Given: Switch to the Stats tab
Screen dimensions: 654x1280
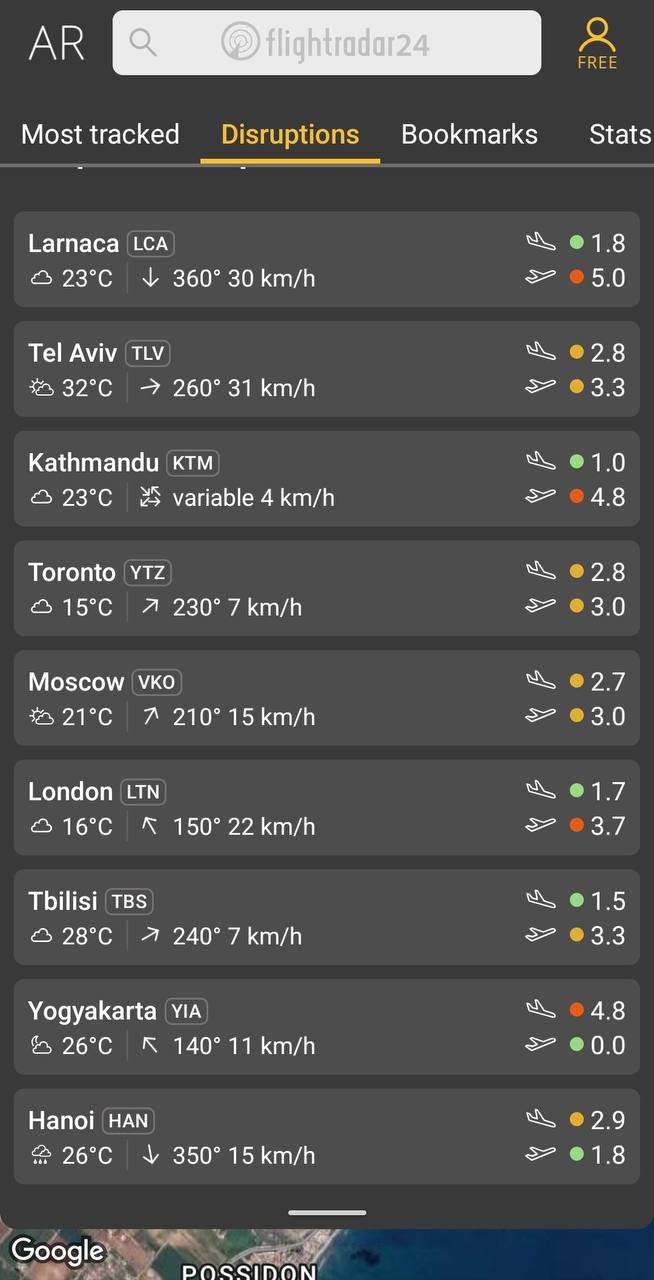Looking at the screenshot, I should click(x=620, y=134).
